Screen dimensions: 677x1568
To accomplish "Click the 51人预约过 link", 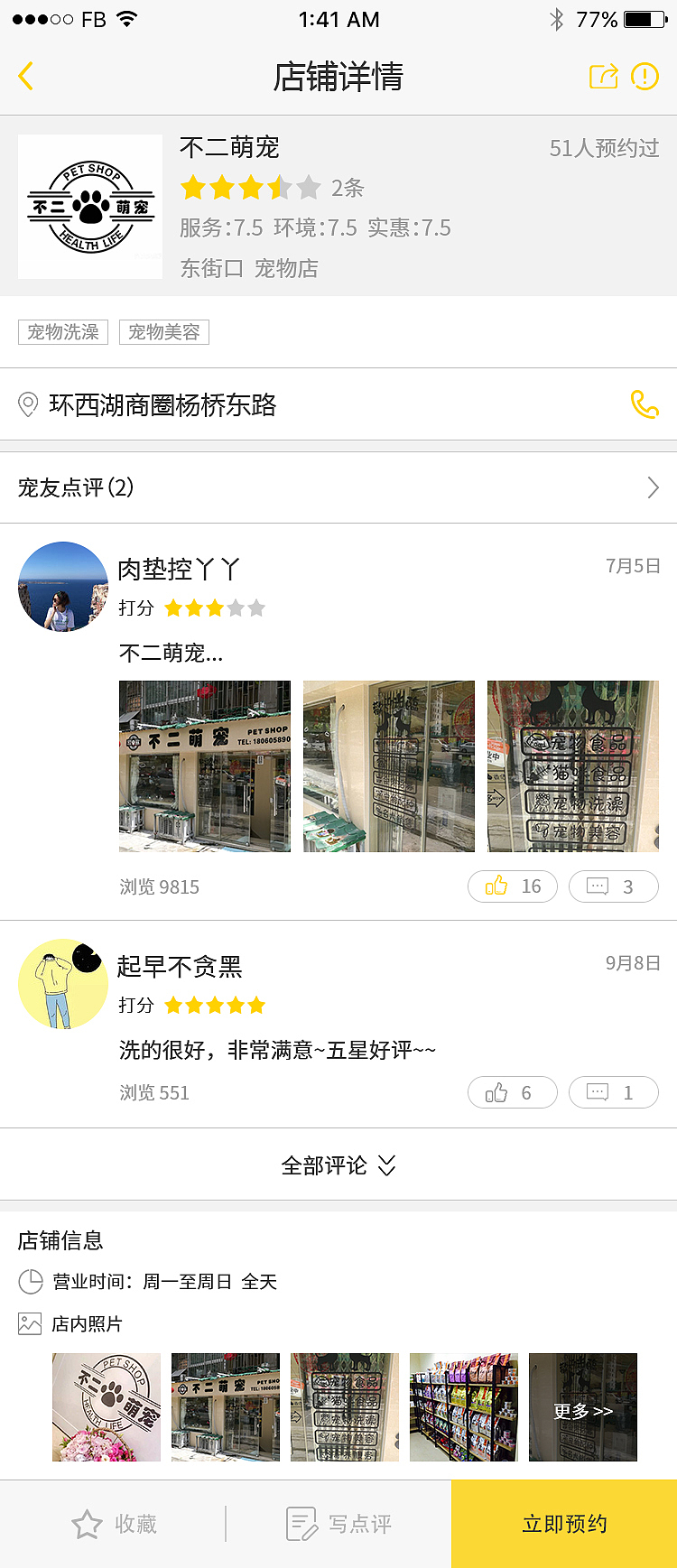I will tap(607, 148).
